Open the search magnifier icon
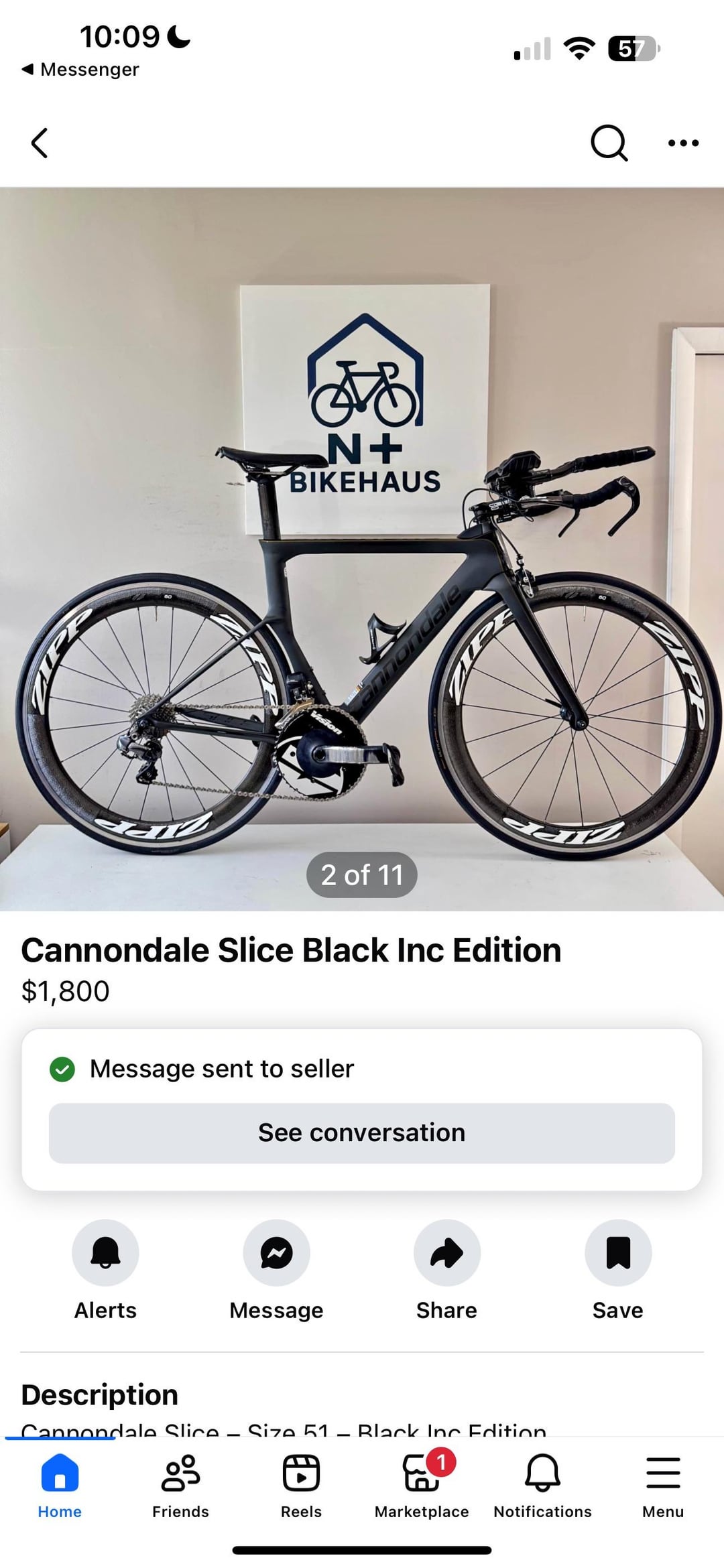 pos(609,143)
